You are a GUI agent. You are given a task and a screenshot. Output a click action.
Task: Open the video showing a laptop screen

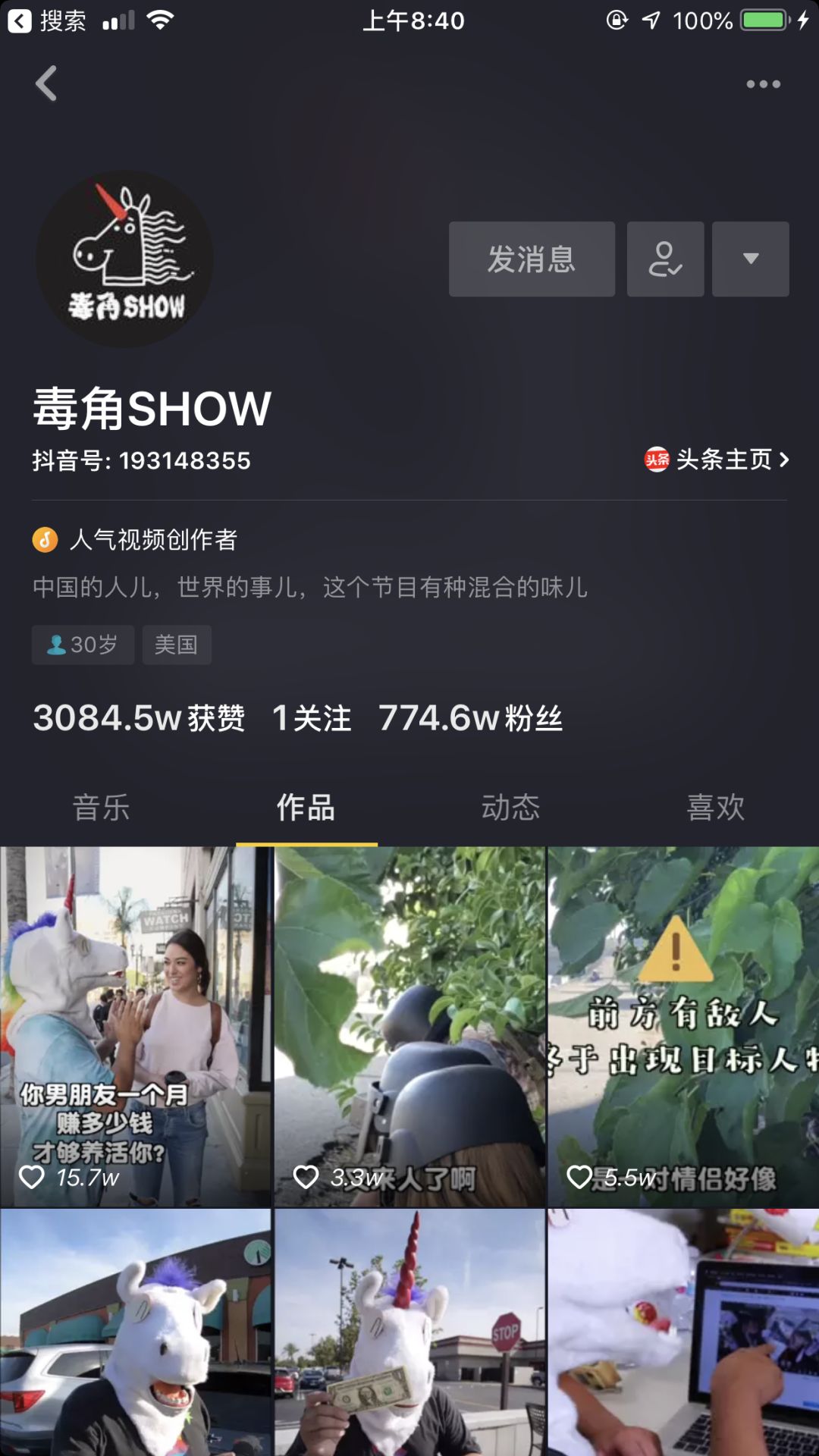[683, 1333]
